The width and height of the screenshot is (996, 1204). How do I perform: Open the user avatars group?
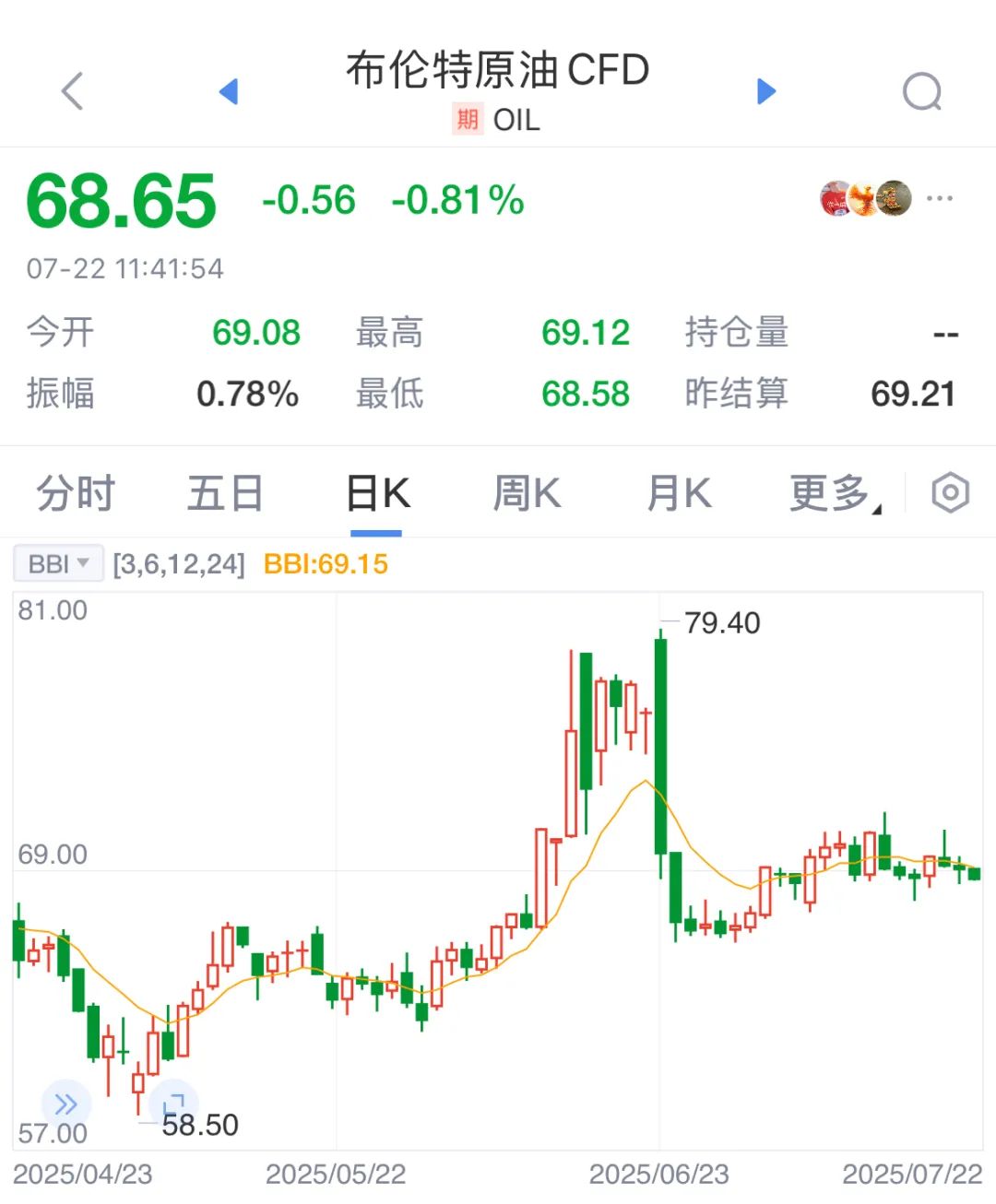(x=865, y=198)
